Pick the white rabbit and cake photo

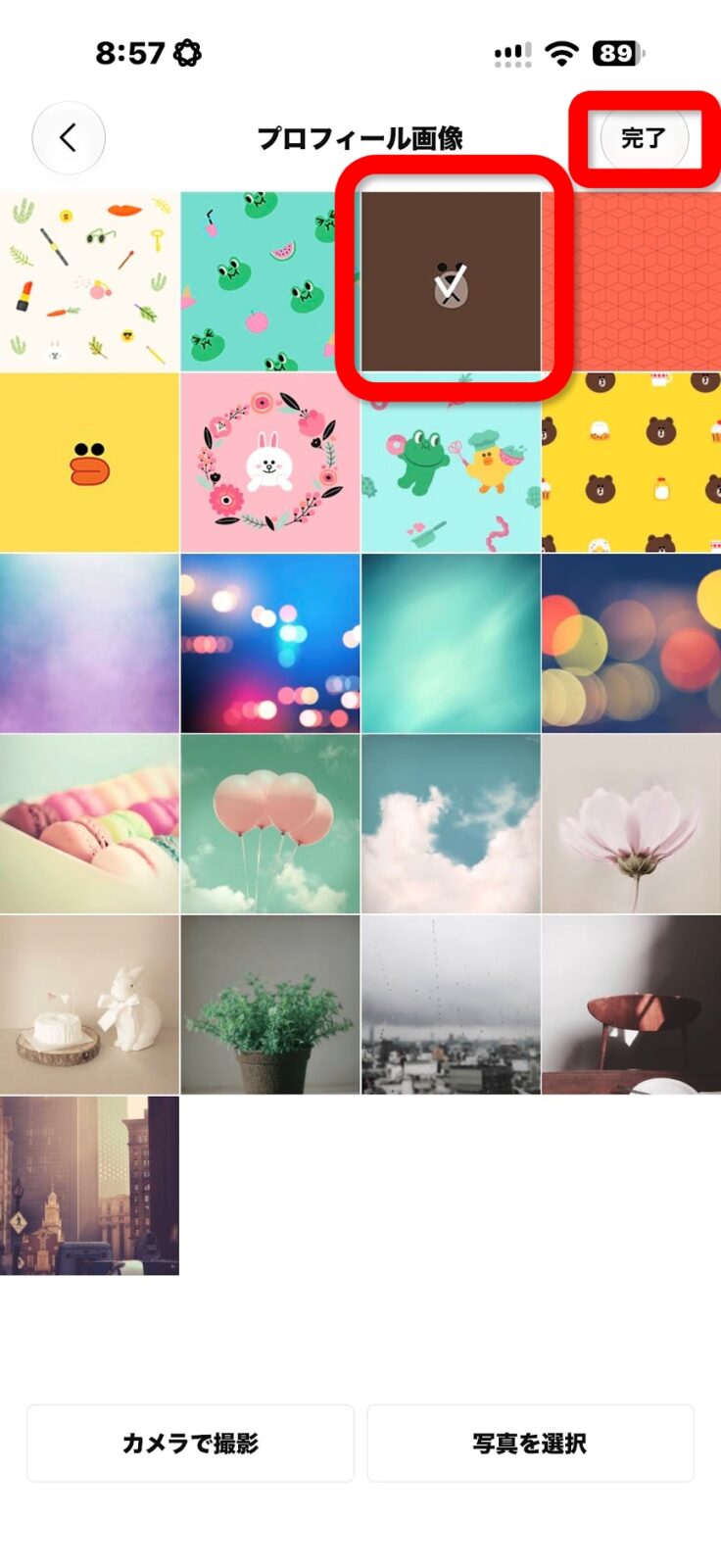(89, 1004)
